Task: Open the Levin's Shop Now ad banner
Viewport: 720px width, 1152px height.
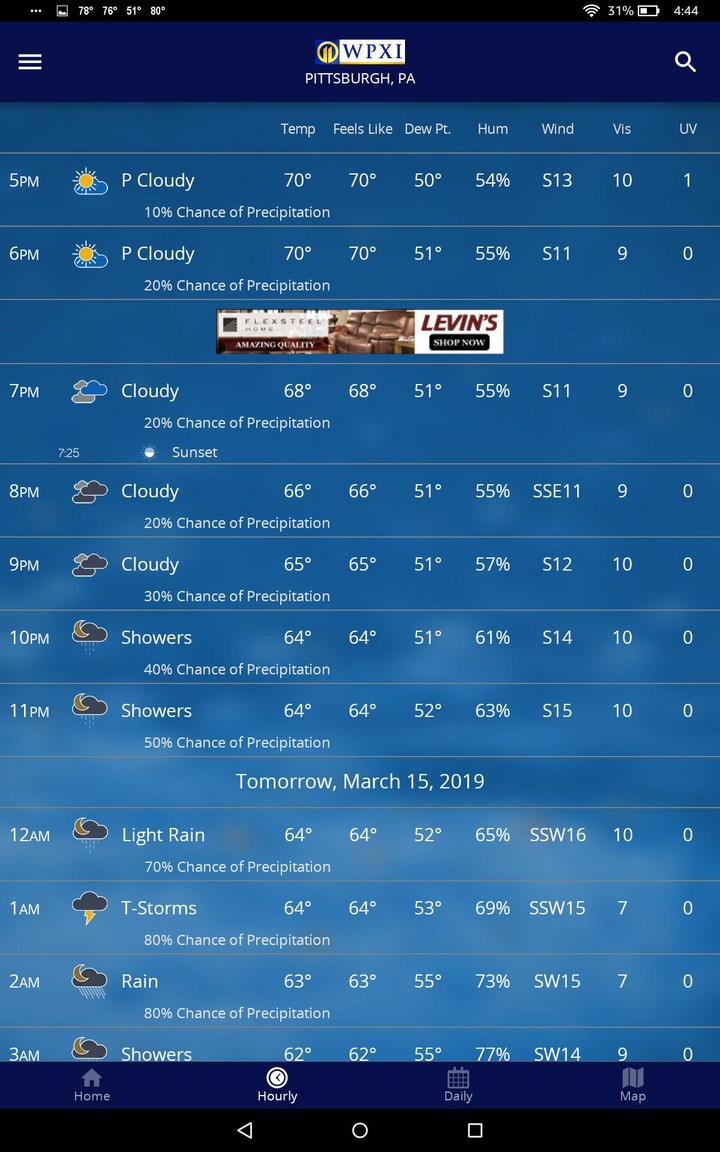Action: [x=360, y=332]
